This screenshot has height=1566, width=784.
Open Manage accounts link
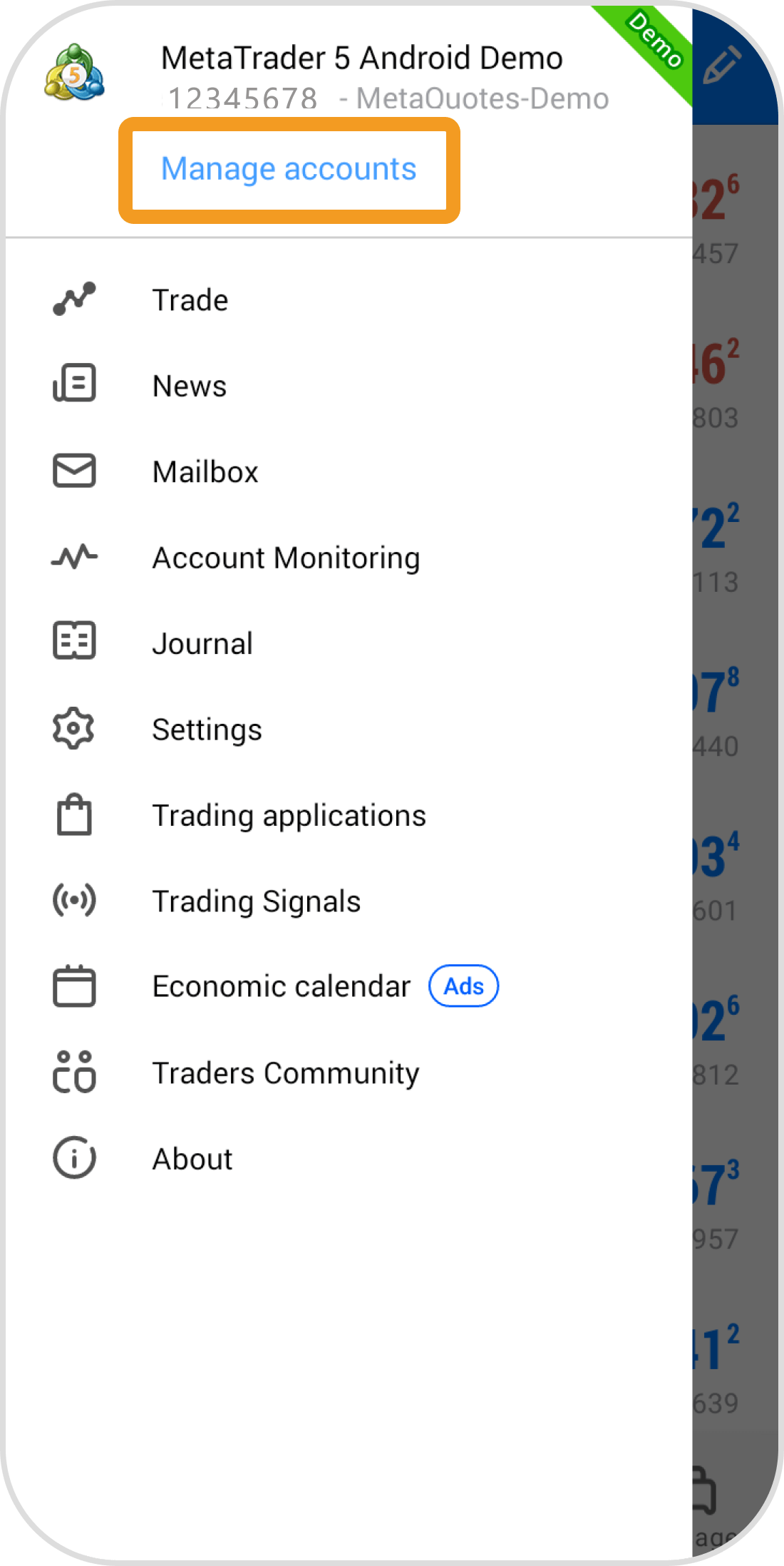pyautogui.click(x=289, y=170)
